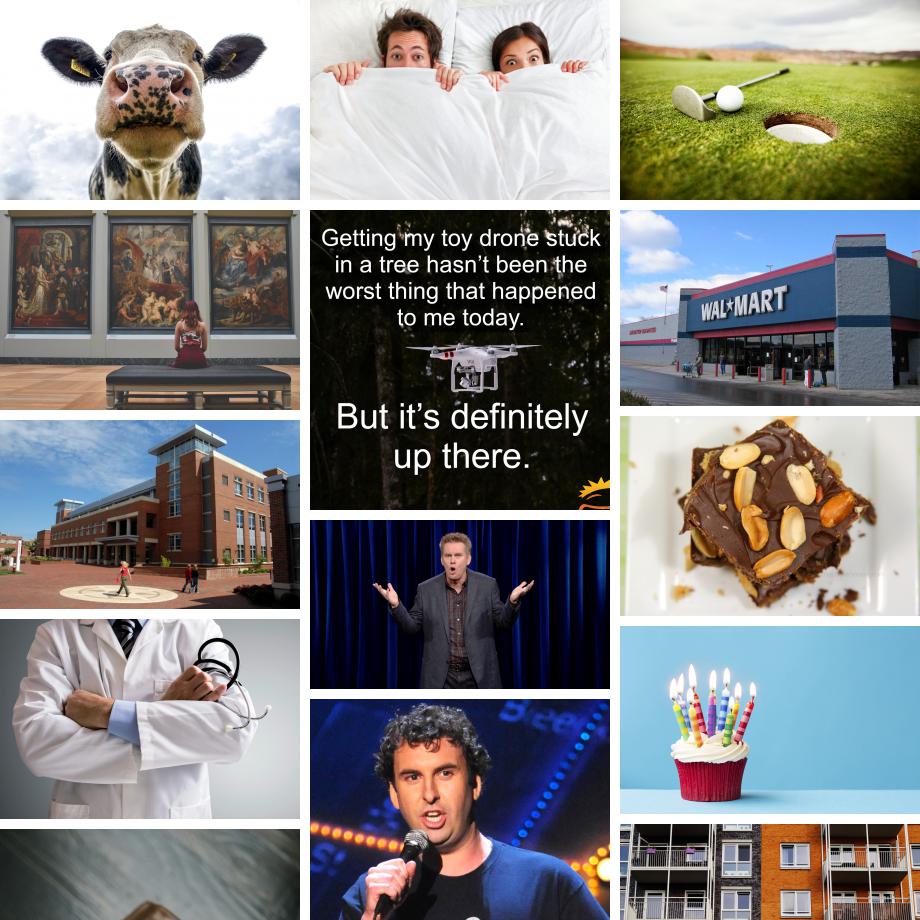Viewport: 920px width, 920px height.
Task: Open the cow close-up tile
Action: 150,100
